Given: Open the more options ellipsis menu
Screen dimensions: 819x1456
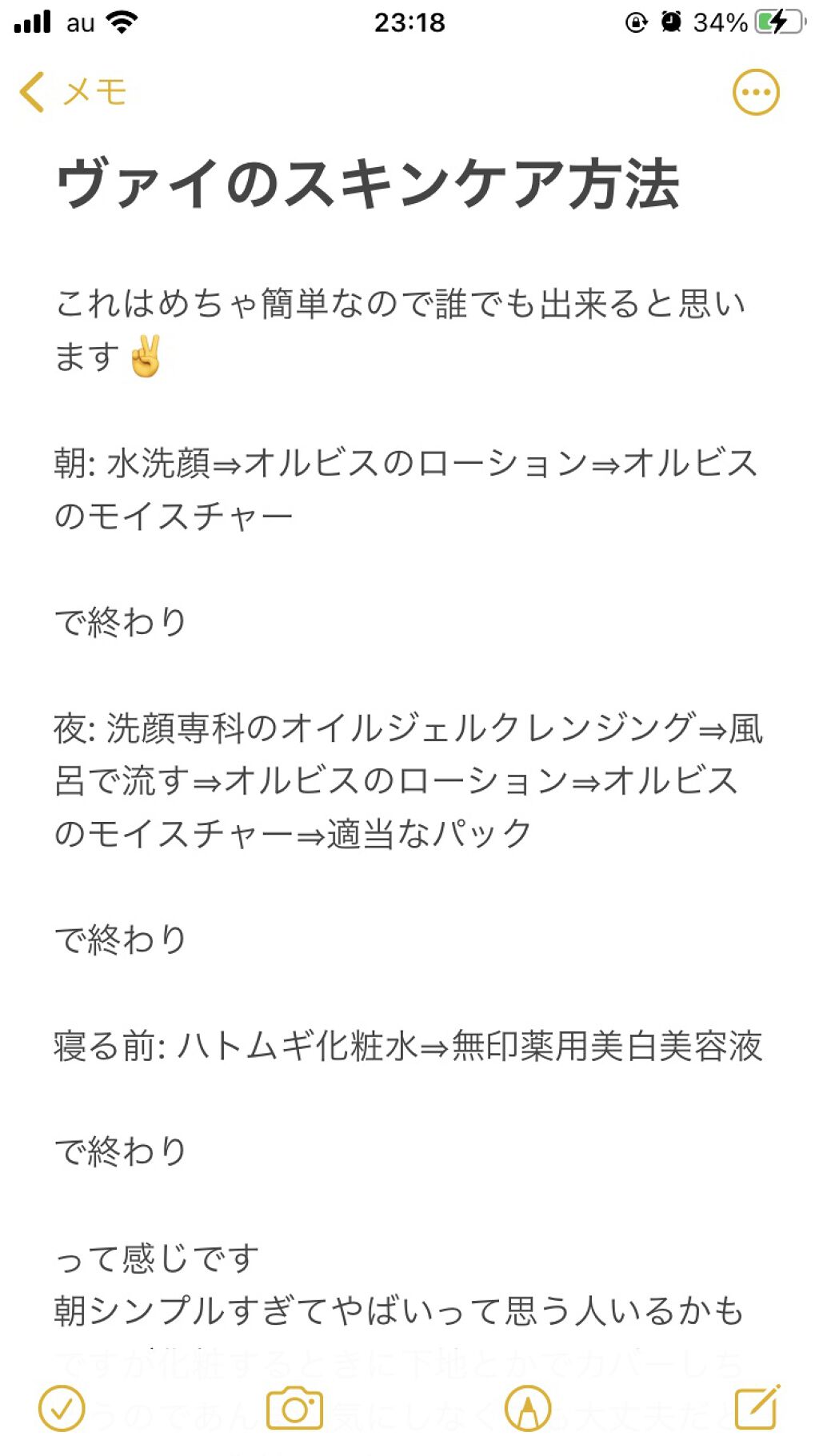Looking at the screenshot, I should [755, 92].
